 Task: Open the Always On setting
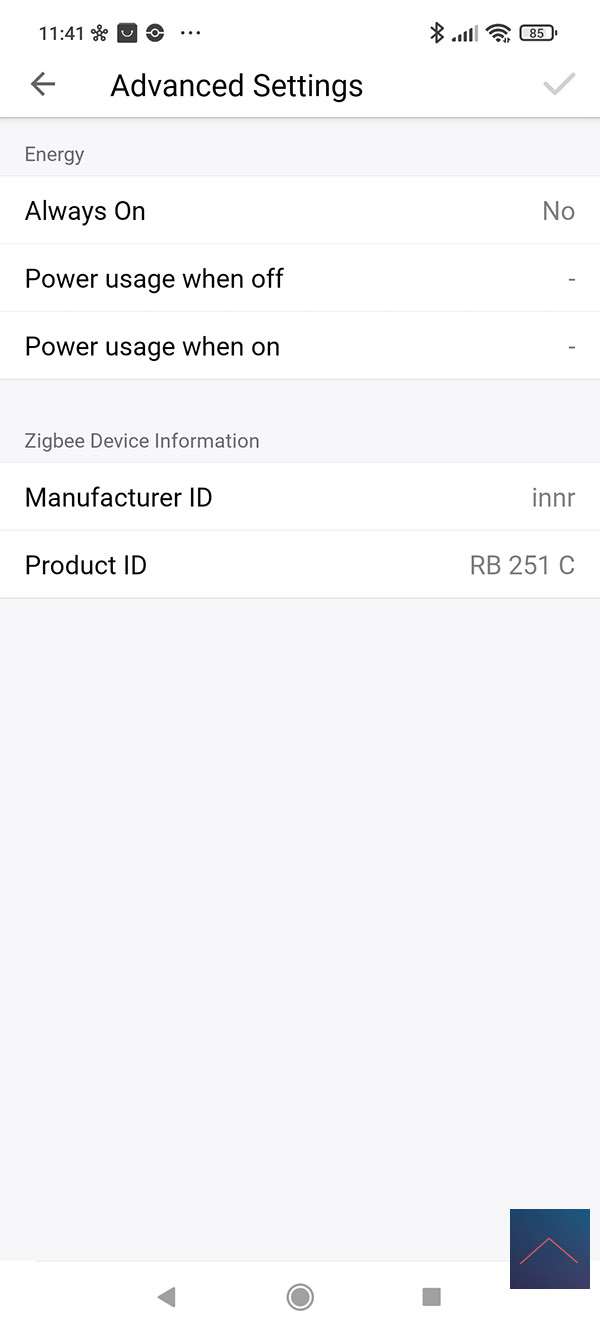300,211
